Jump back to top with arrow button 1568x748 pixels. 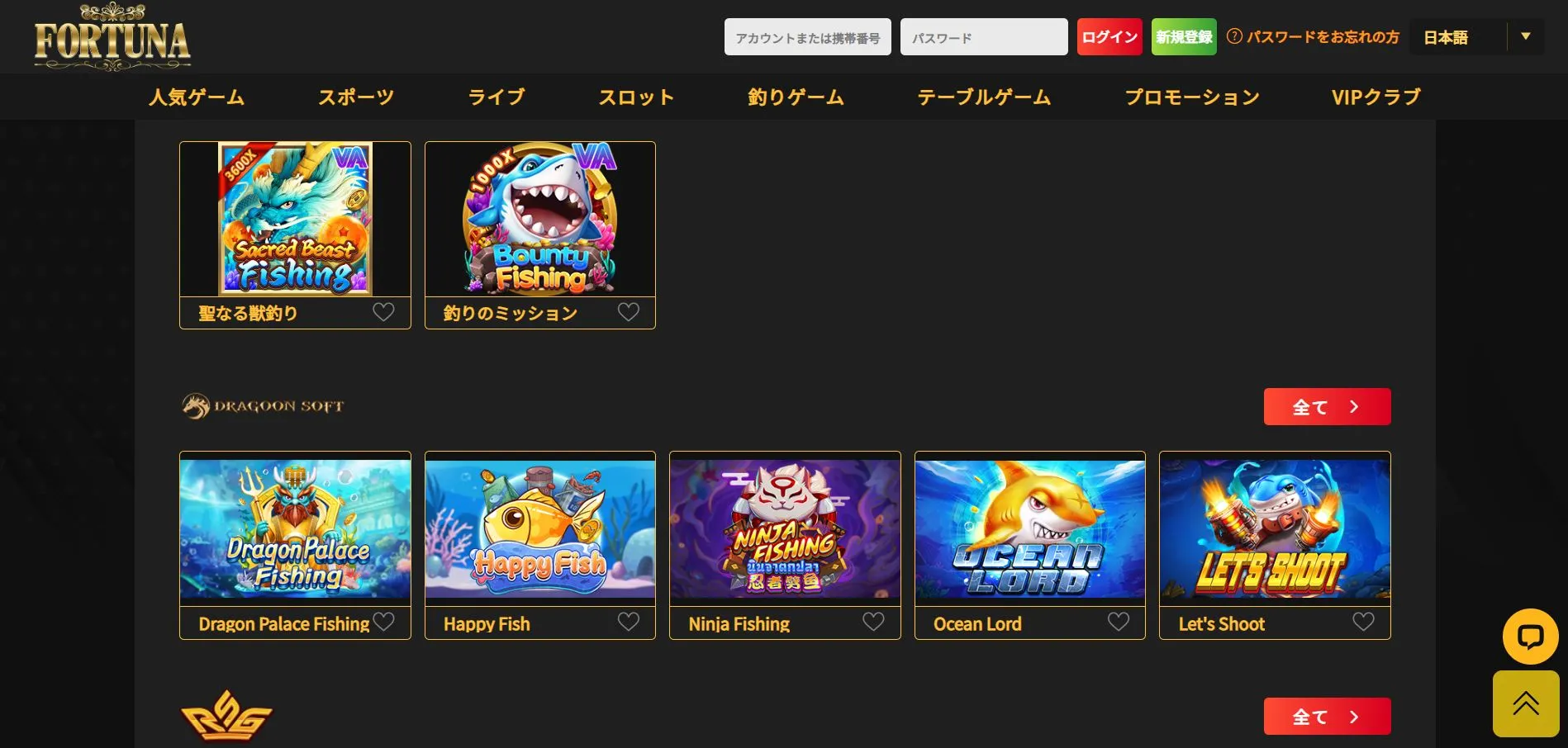(x=1525, y=703)
